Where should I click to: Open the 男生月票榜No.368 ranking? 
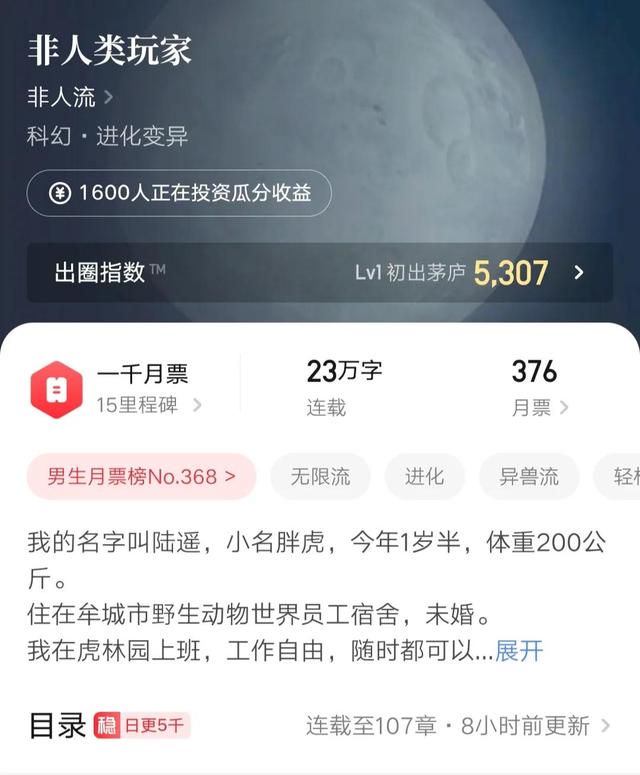(141, 477)
